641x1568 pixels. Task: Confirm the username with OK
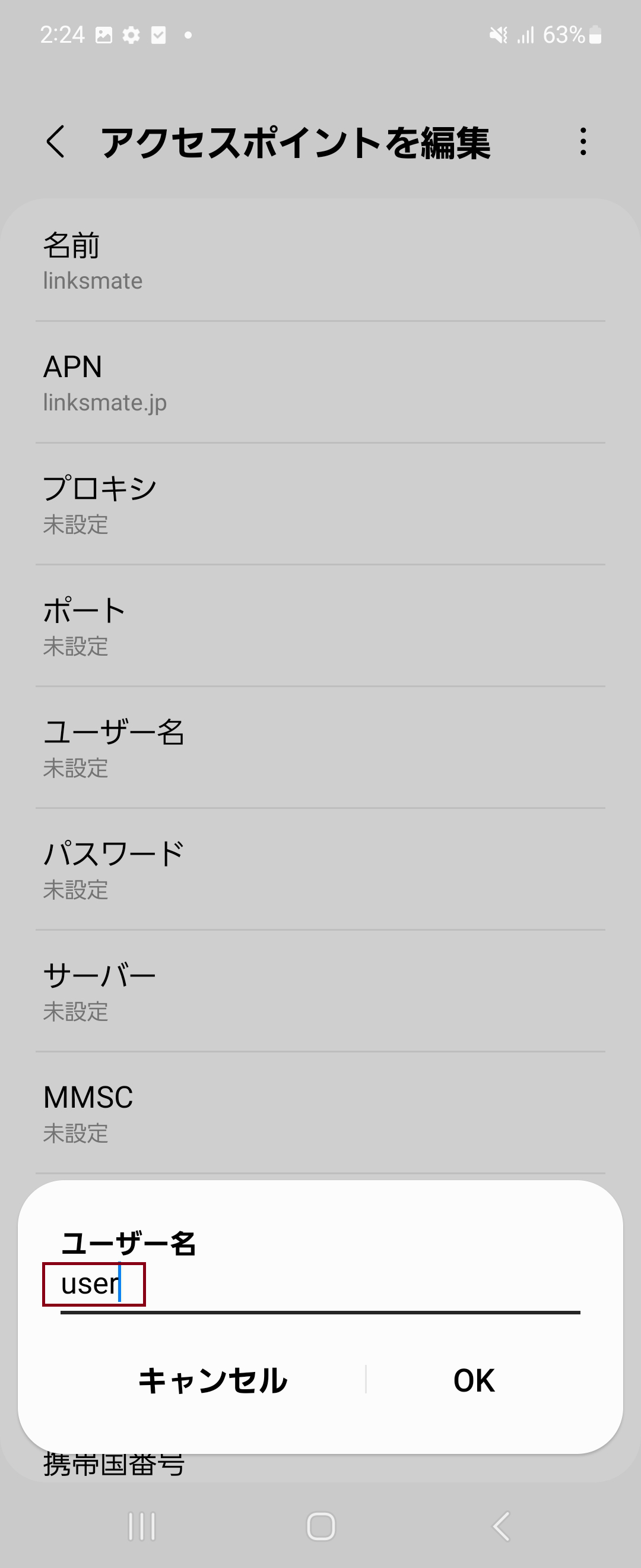[x=474, y=1380]
